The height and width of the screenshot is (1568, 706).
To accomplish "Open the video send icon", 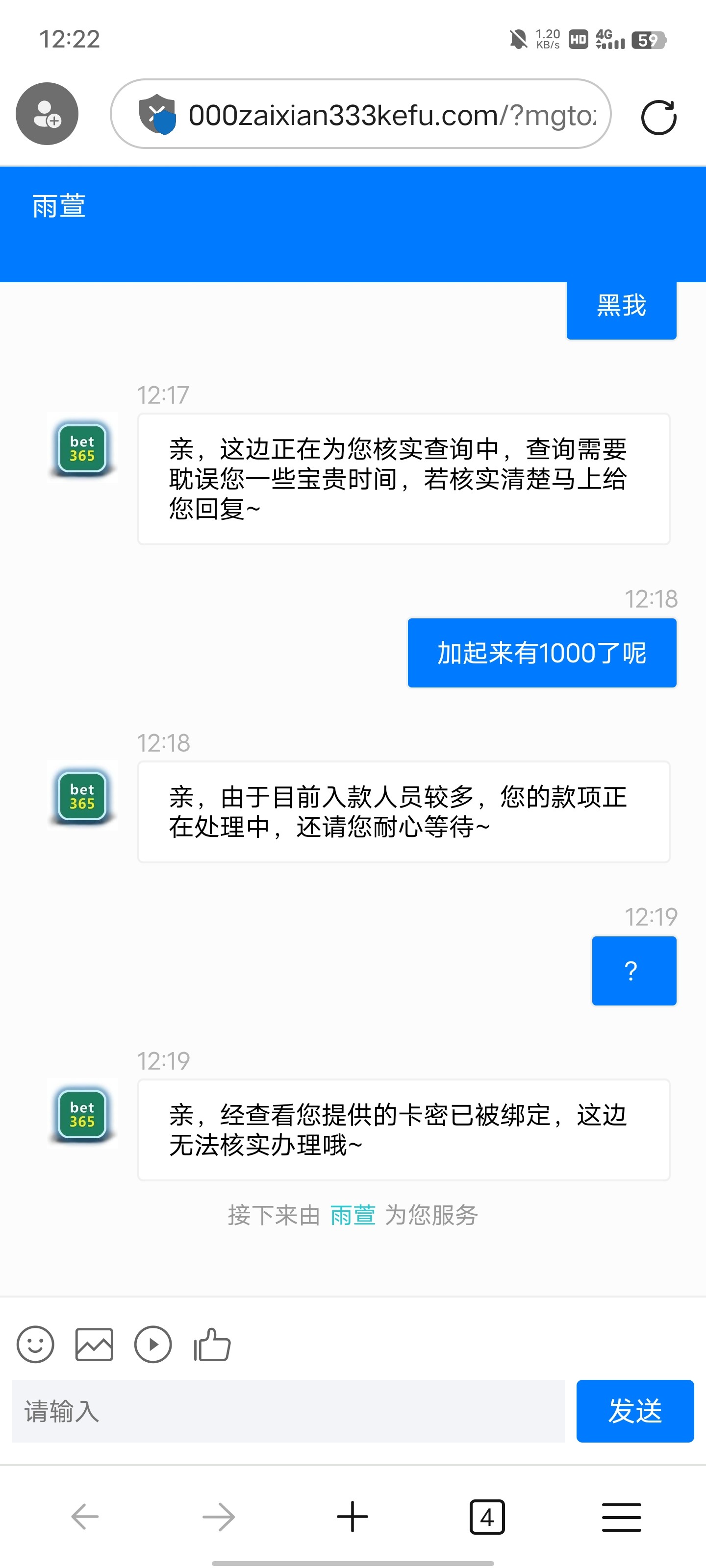I will (153, 1345).
